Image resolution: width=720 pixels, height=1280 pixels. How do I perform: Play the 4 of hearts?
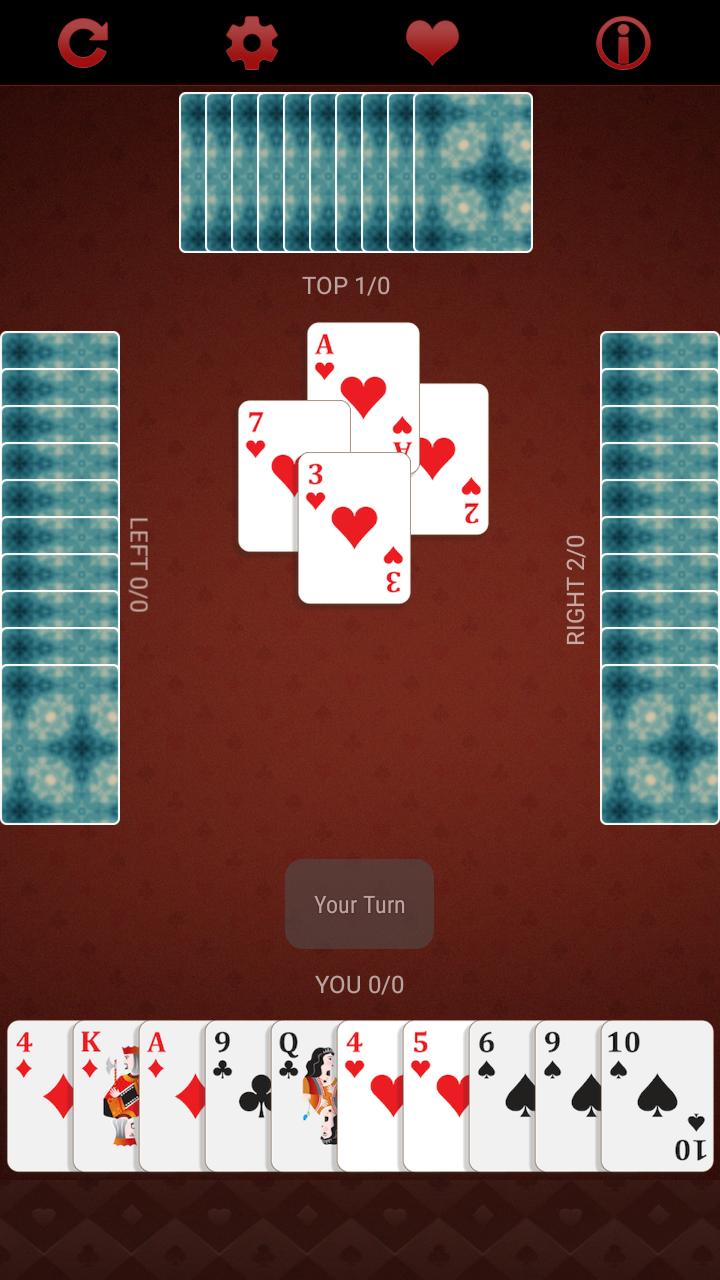tap(370, 1095)
